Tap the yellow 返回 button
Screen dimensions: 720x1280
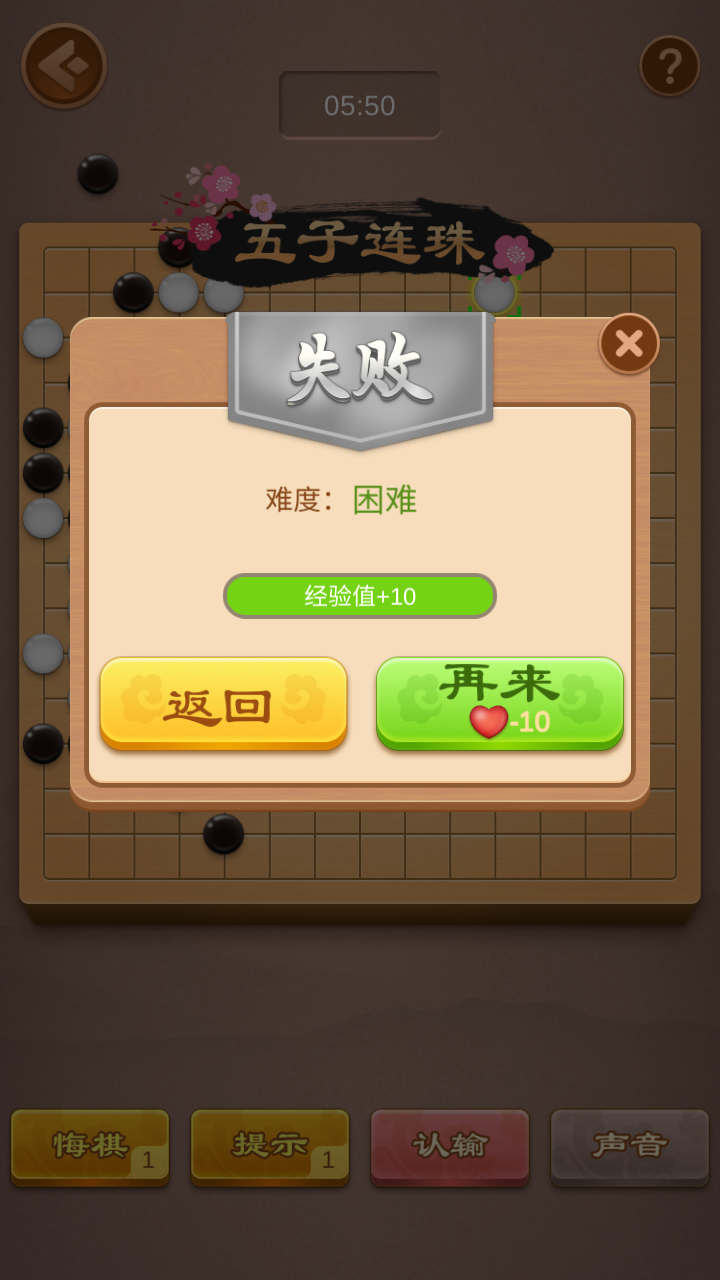click(223, 703)
